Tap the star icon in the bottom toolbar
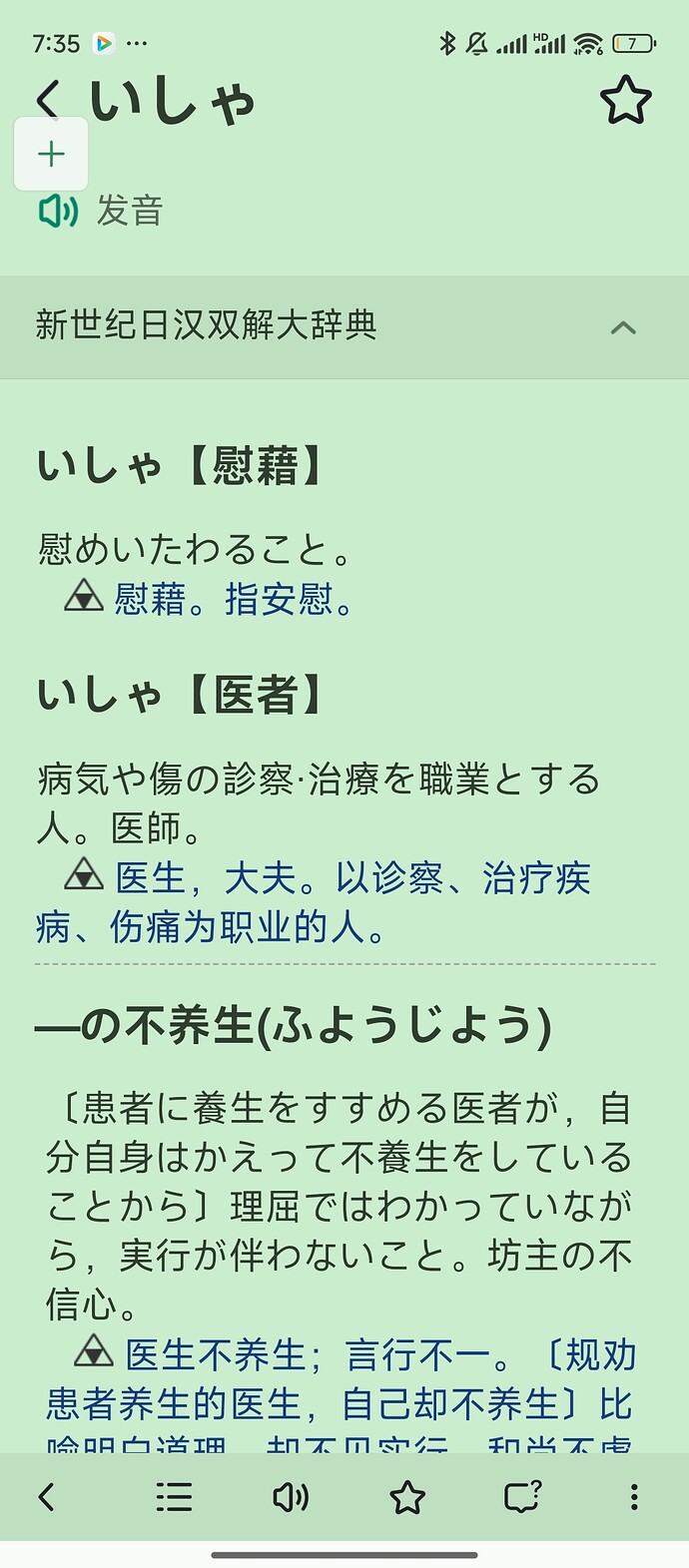This screenshot has width=689, height=1568. tap(407, 1496)
